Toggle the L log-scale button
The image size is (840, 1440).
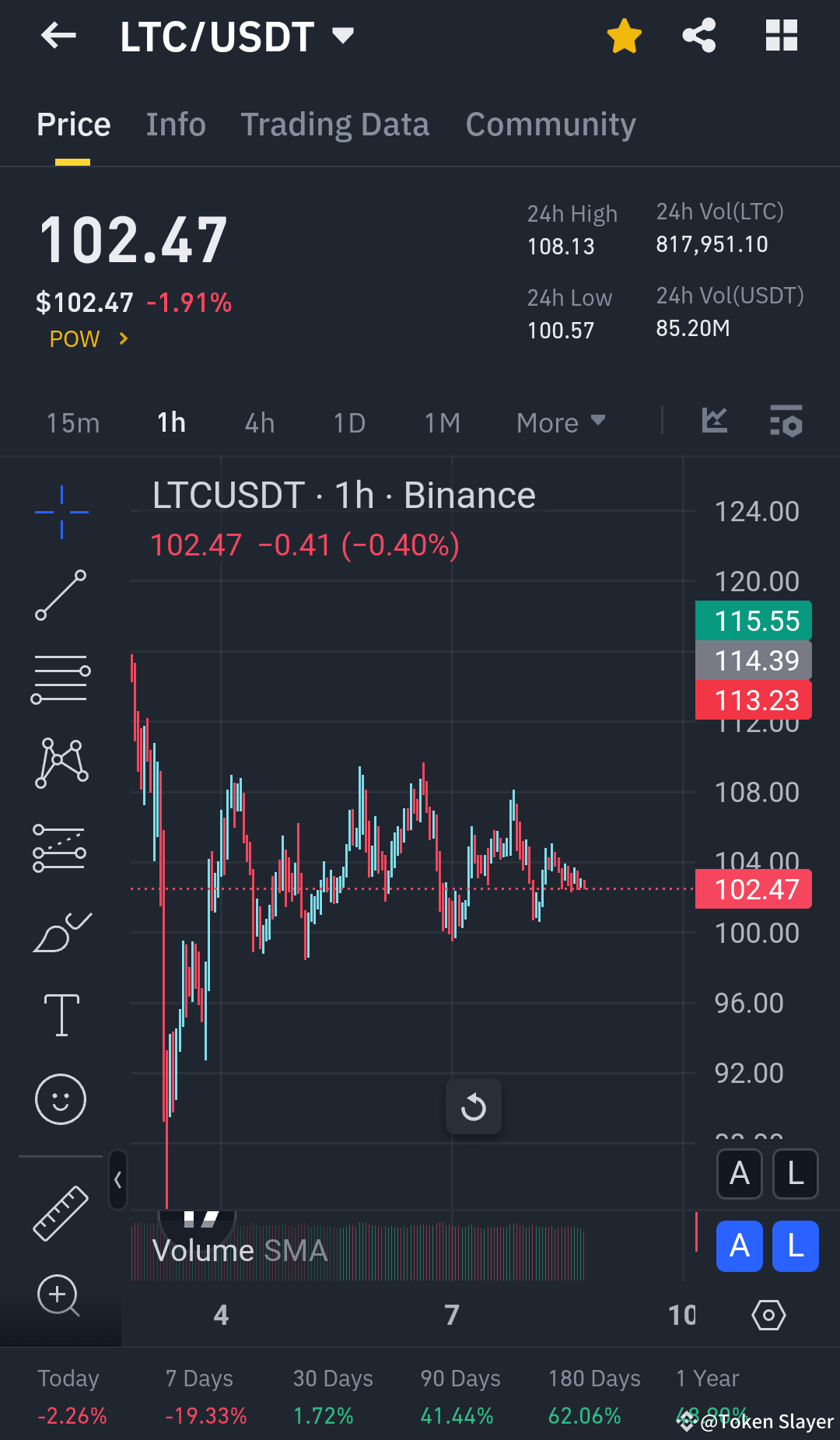click(795, 1174)
